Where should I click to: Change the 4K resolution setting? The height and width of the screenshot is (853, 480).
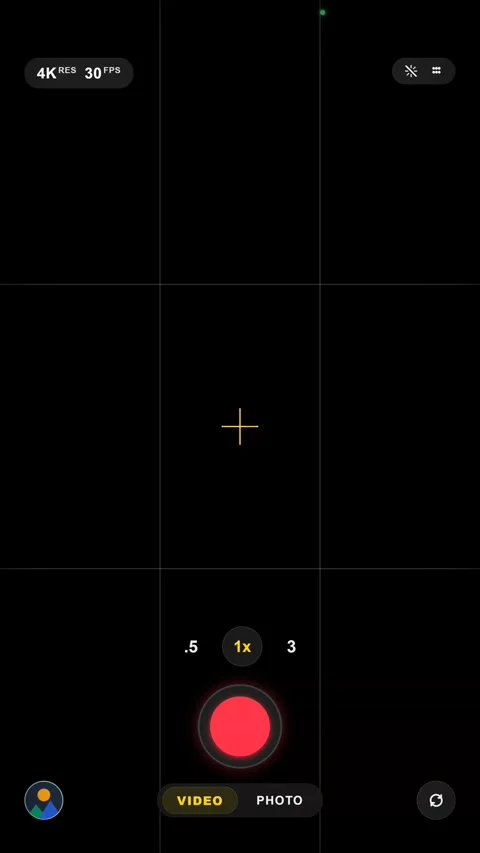pos(56,73)
